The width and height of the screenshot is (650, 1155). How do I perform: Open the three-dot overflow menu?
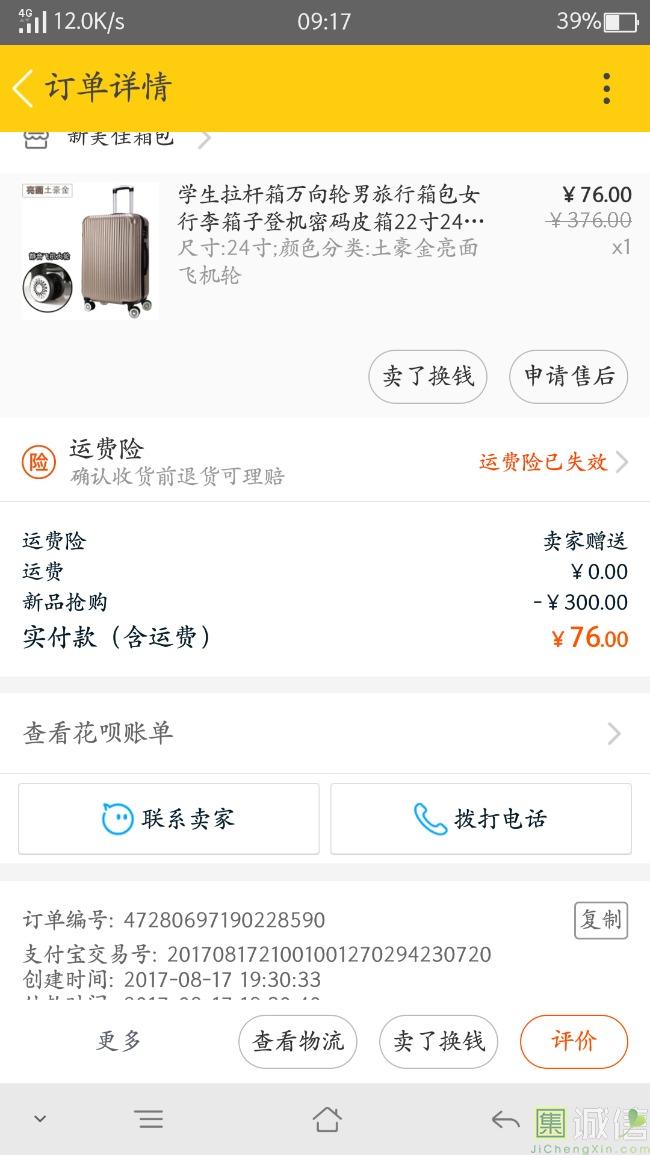606,88
